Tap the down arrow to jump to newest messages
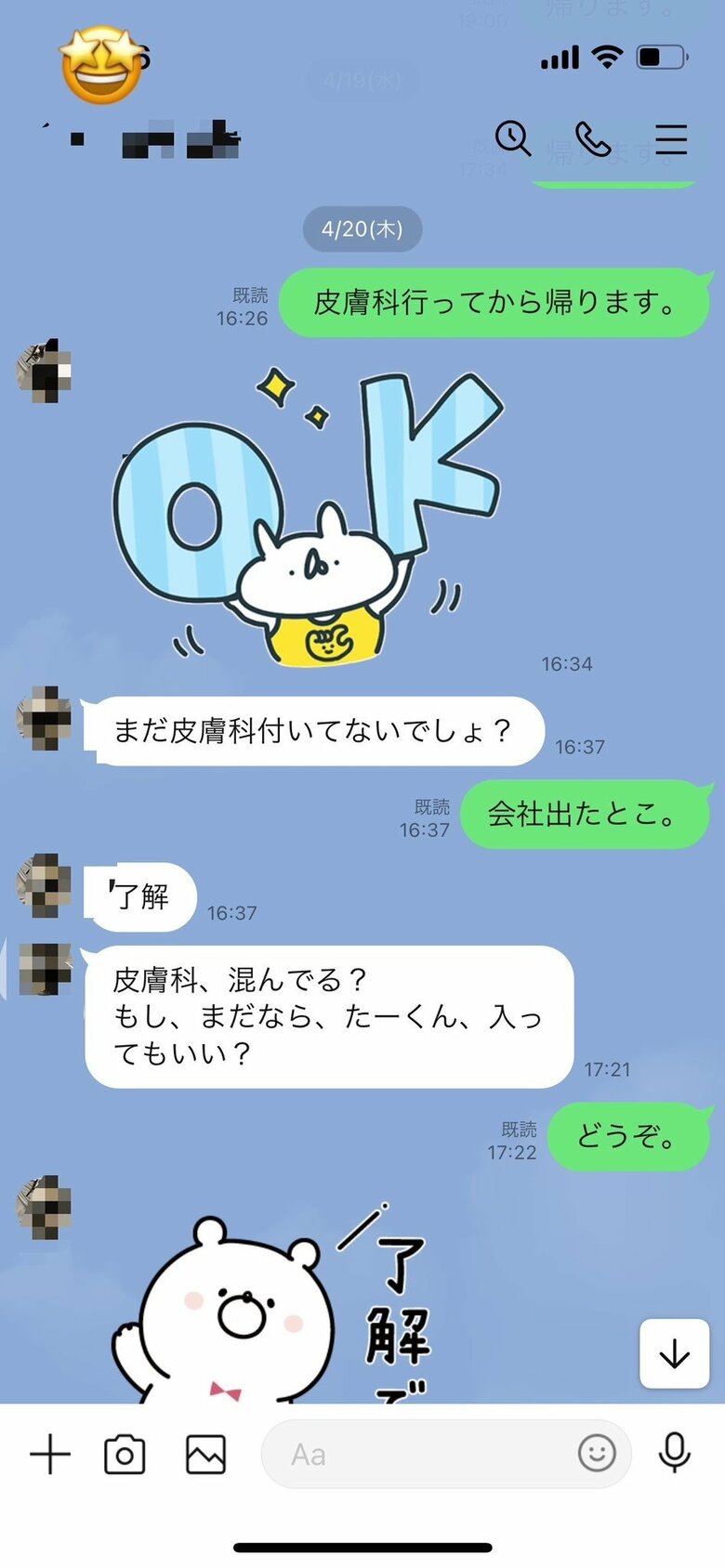 pyautogui.click(x=673, y=1354)
